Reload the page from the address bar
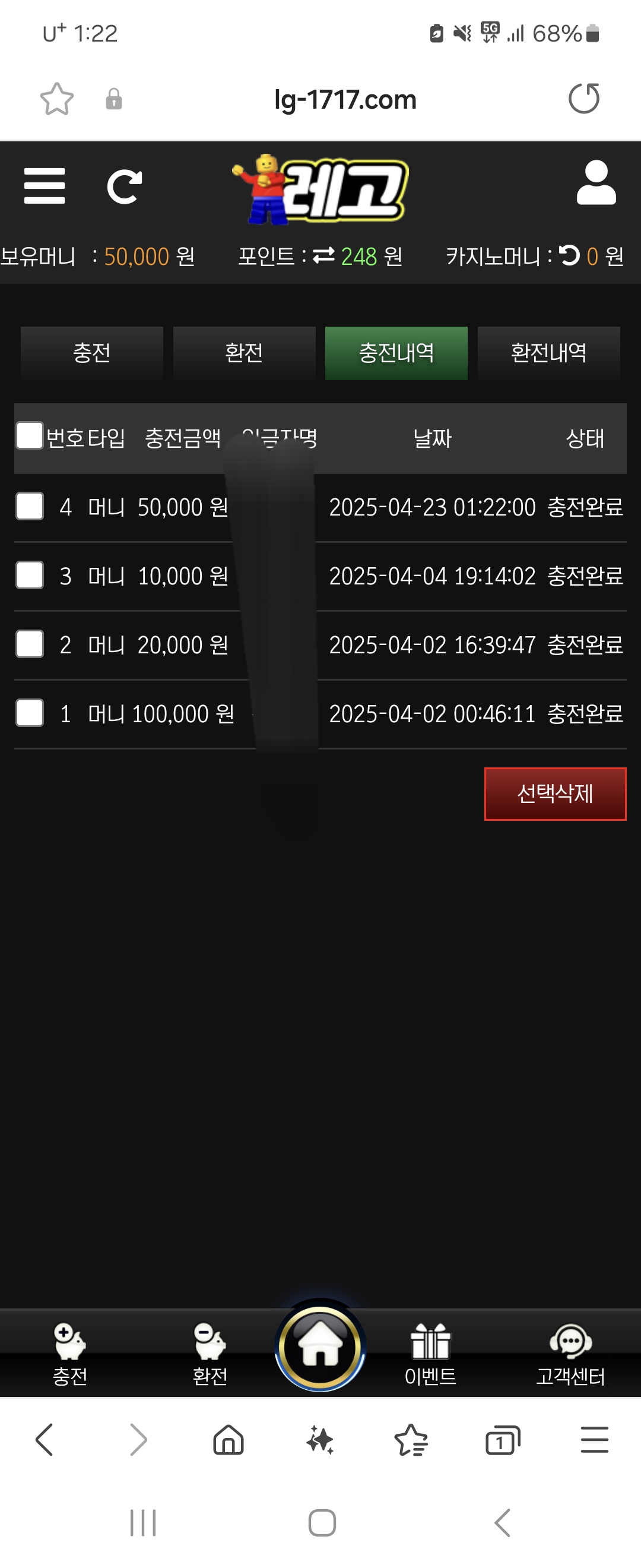Screen dimensions: 641x1568 [583, 99]
